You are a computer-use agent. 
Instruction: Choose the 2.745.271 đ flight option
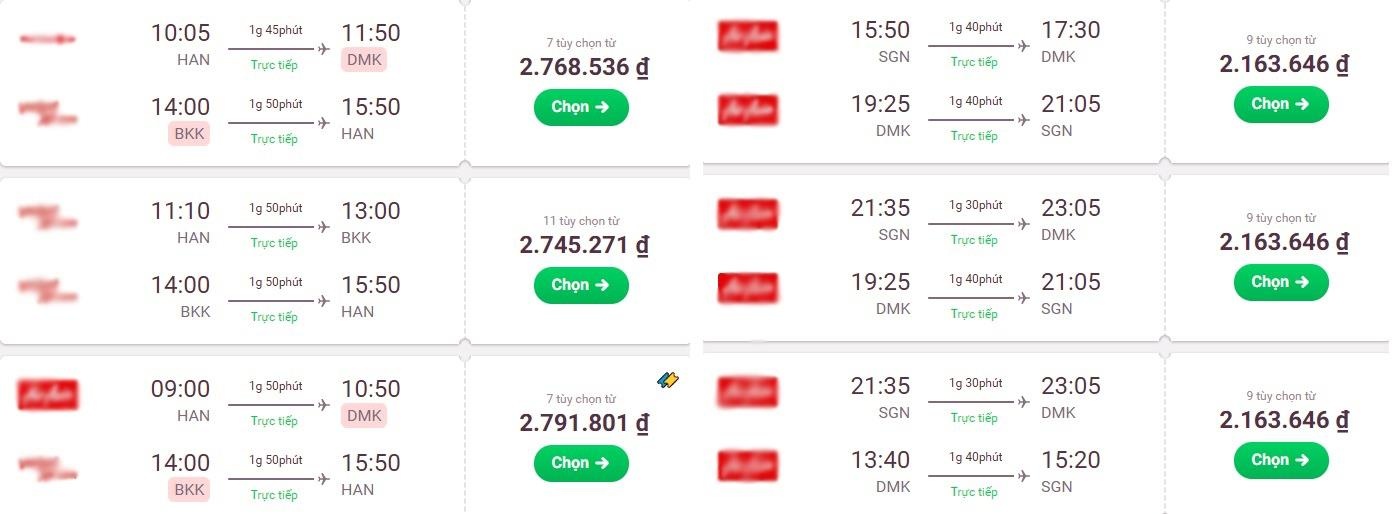pos(581,285)
